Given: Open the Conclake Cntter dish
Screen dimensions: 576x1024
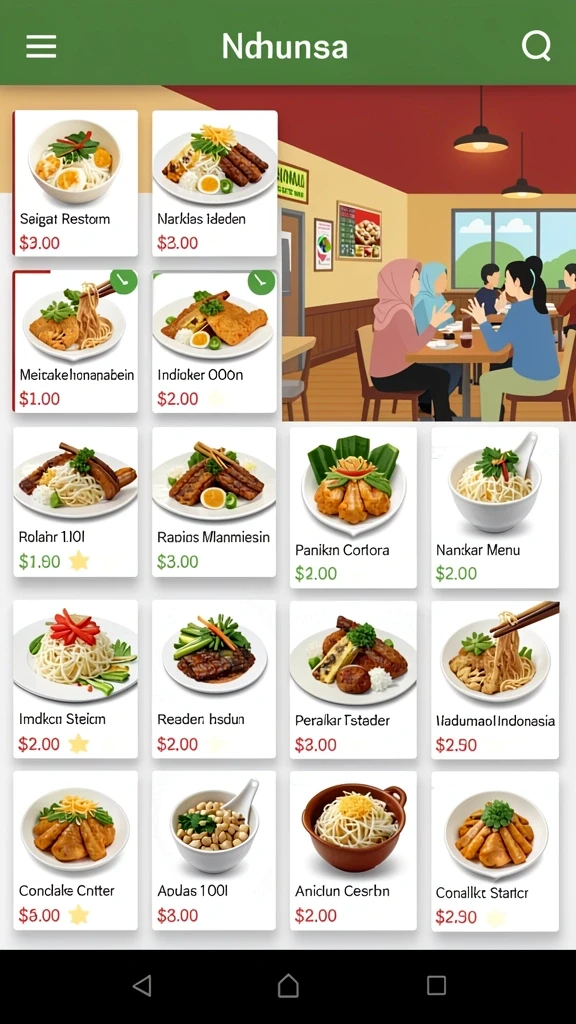Looking at the screenshot, I should (75, 850).
